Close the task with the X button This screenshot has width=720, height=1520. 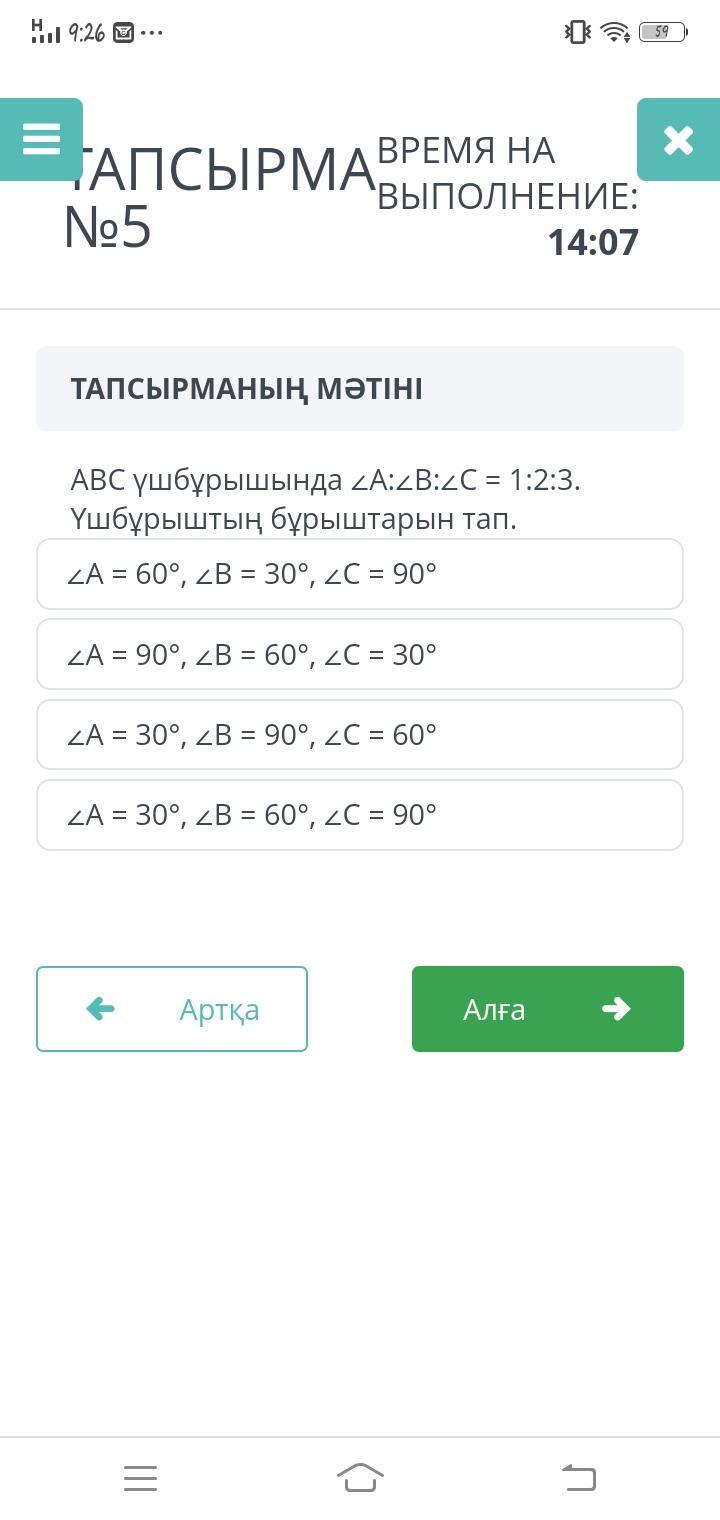coord(678,140)
